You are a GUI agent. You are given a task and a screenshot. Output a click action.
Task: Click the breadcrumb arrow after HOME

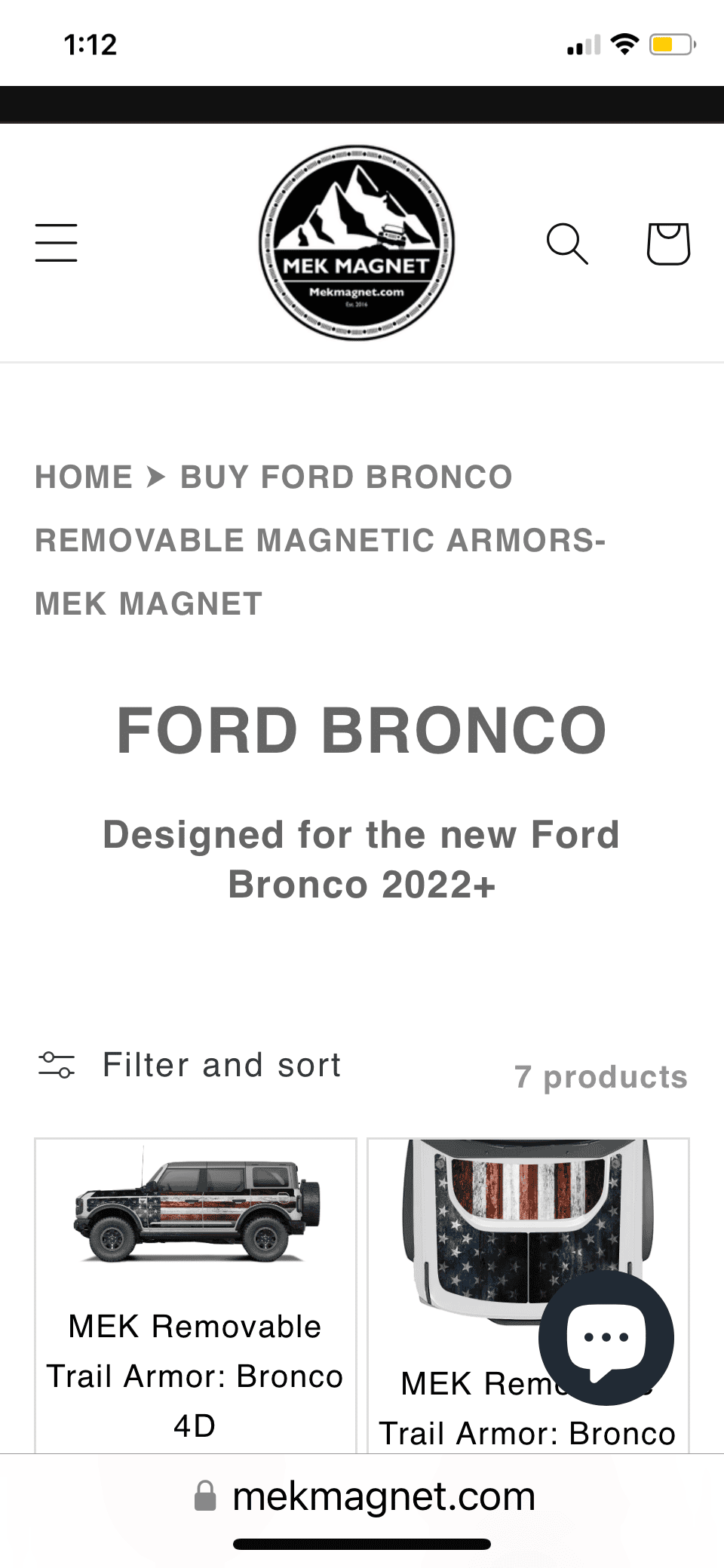156,477
